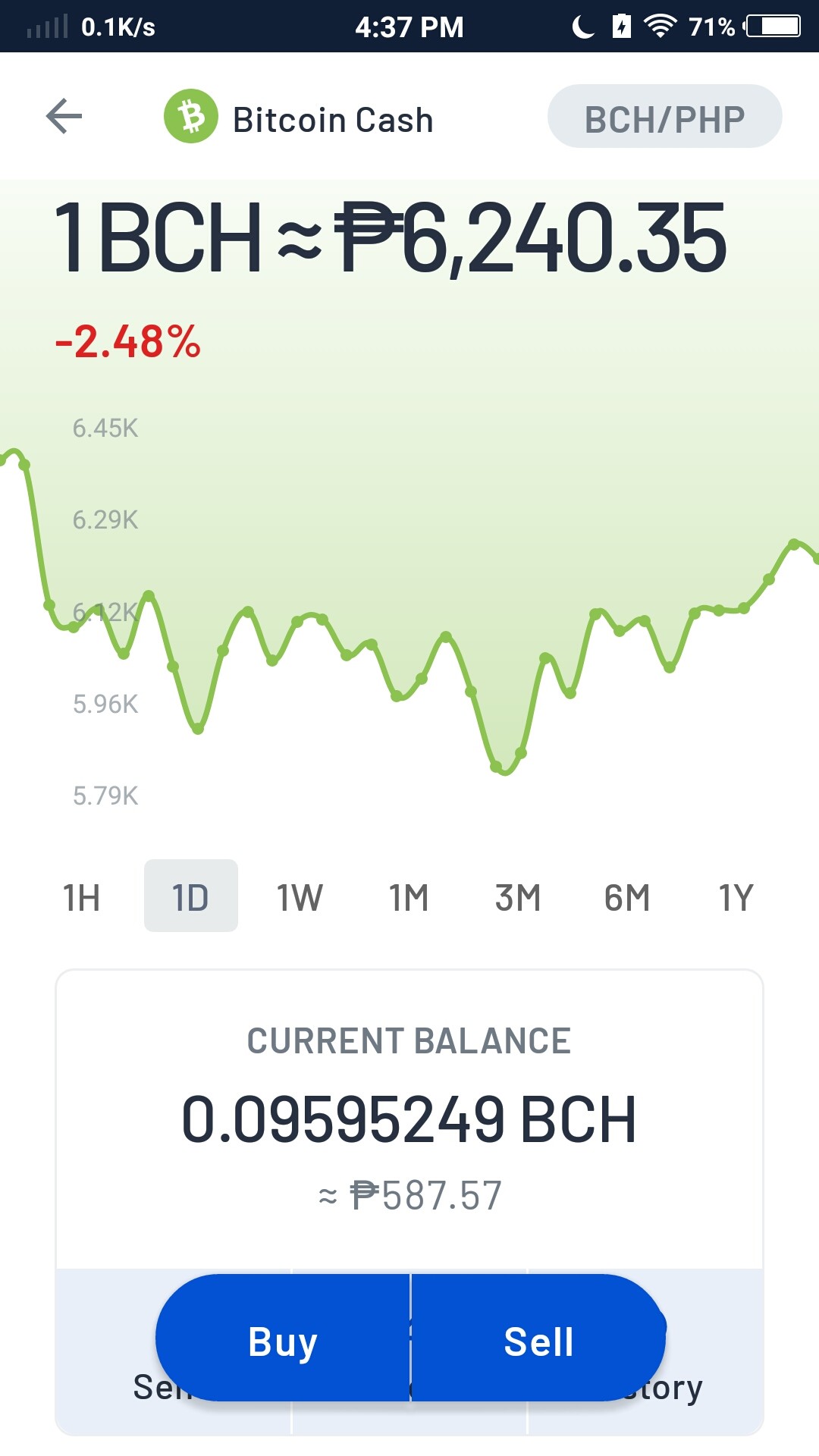Open the BCH/PHP currency pair selector
The image size is (819, 1456).
(x=664, y=117)
